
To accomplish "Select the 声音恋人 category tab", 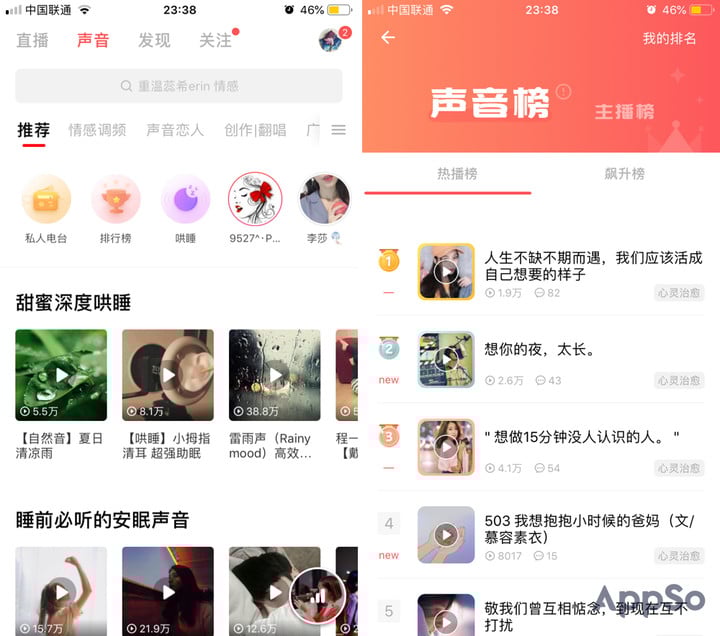I will pos(175,130).
